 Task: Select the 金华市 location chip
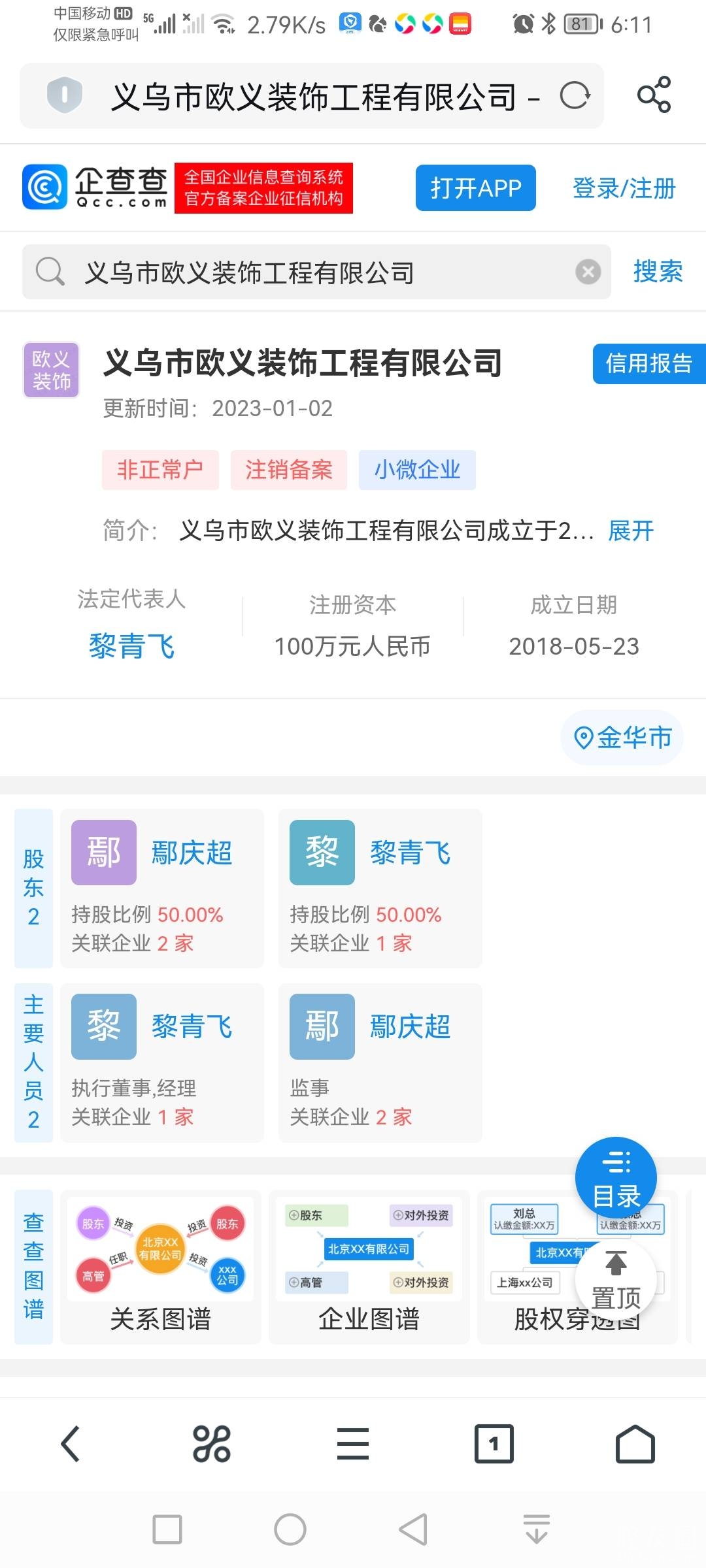click(x=622, y=738)
